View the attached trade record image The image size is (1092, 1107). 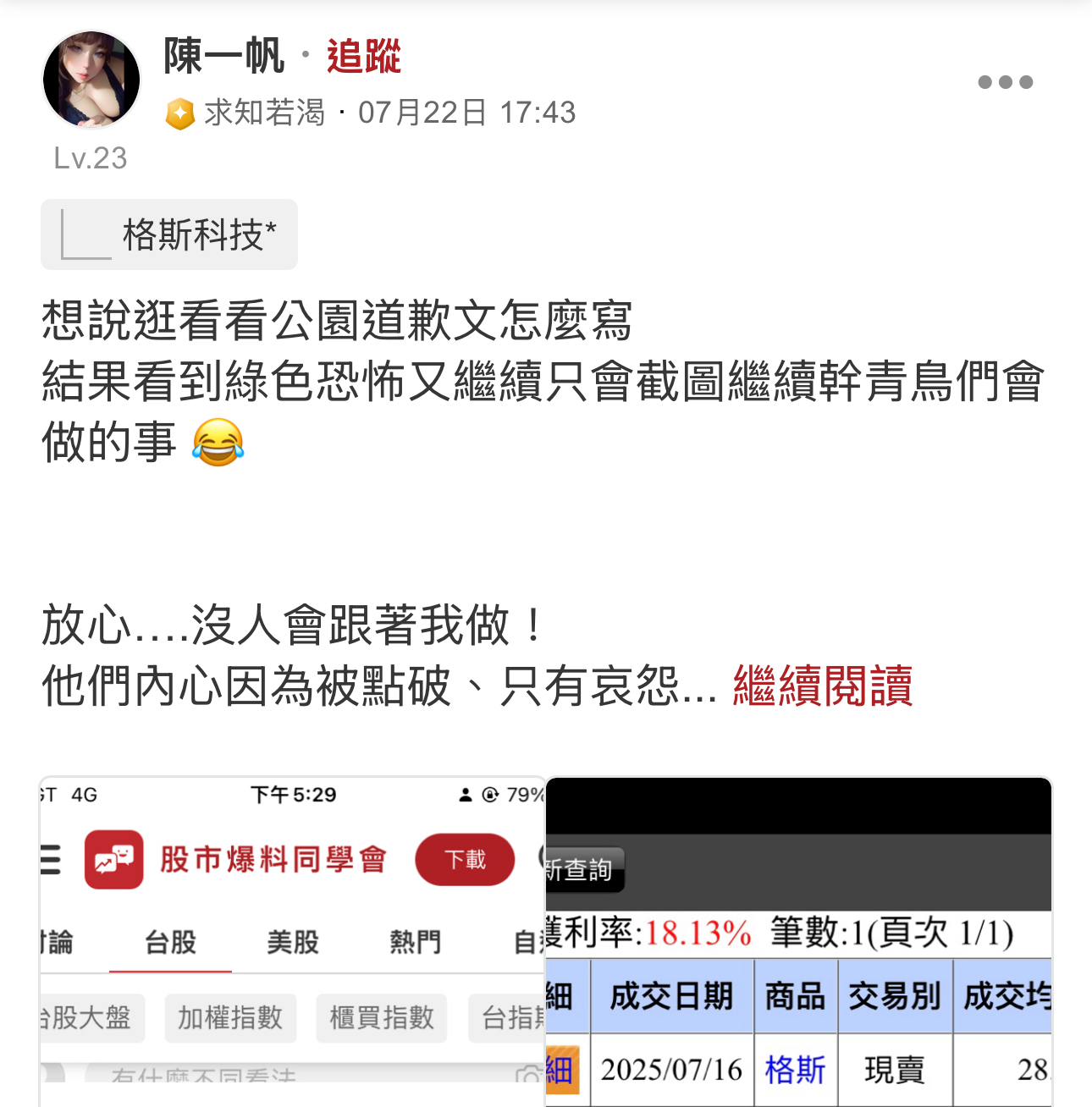pos(798,939)
